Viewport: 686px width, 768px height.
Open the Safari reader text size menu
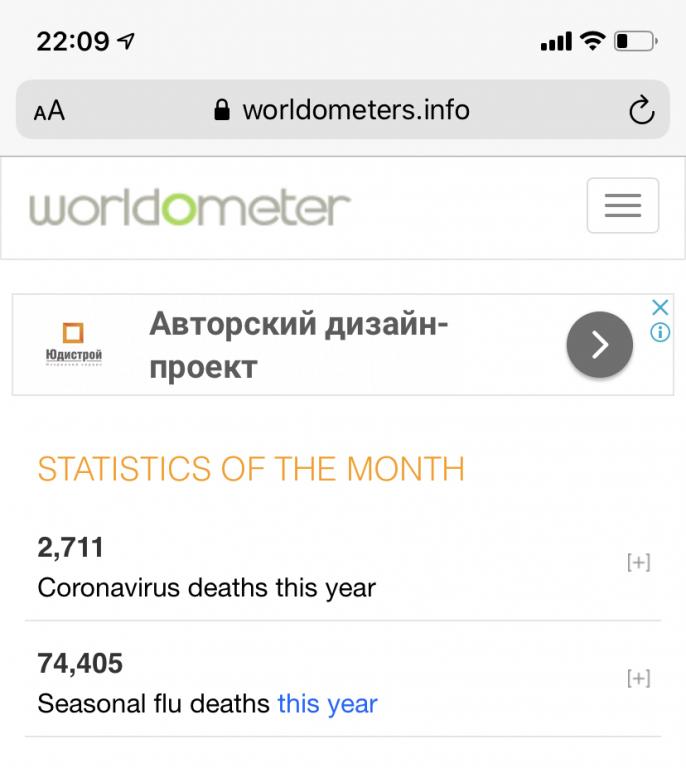click(49, 110)
